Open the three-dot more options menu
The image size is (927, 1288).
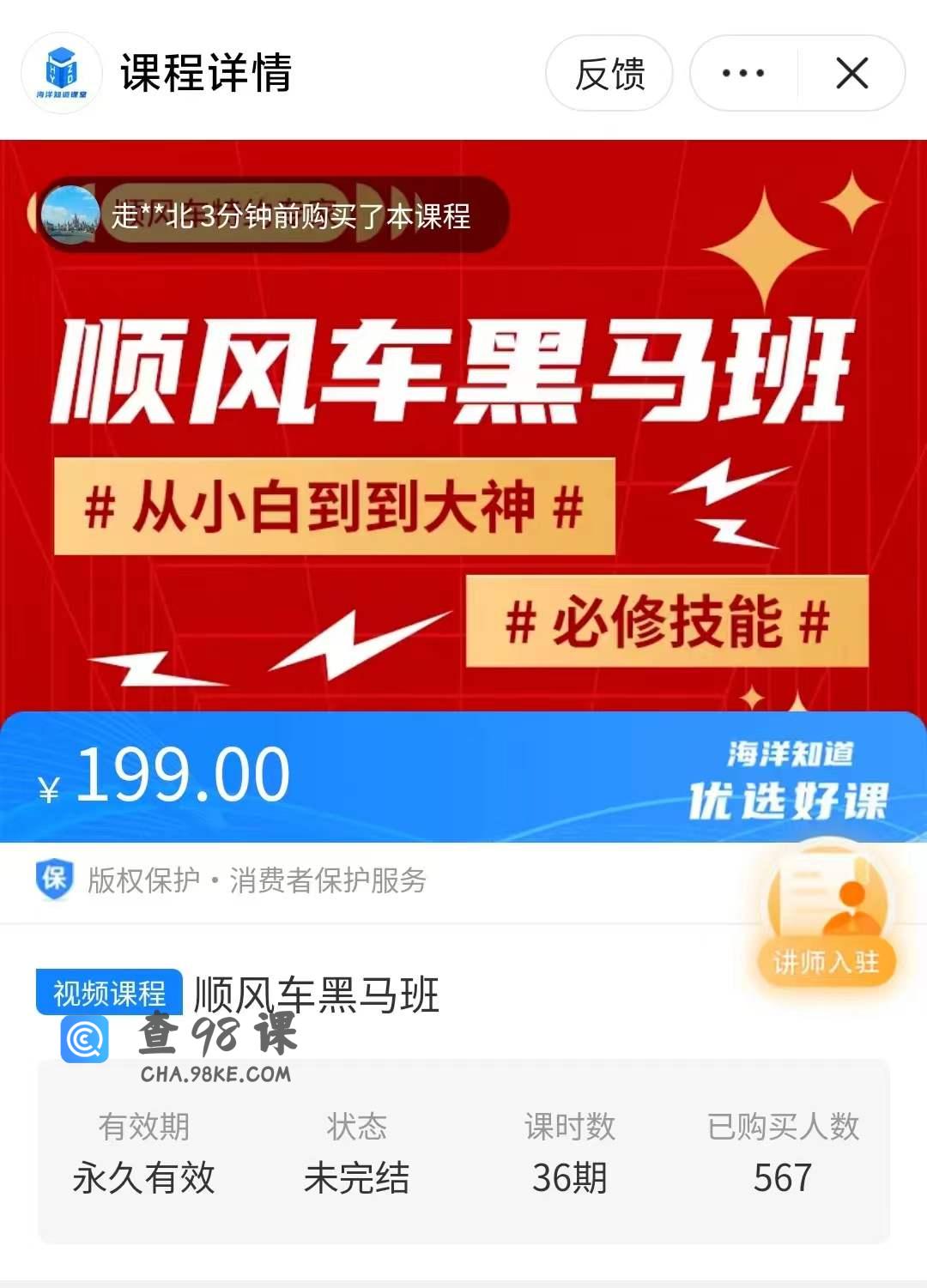click(x=743, y=74)
